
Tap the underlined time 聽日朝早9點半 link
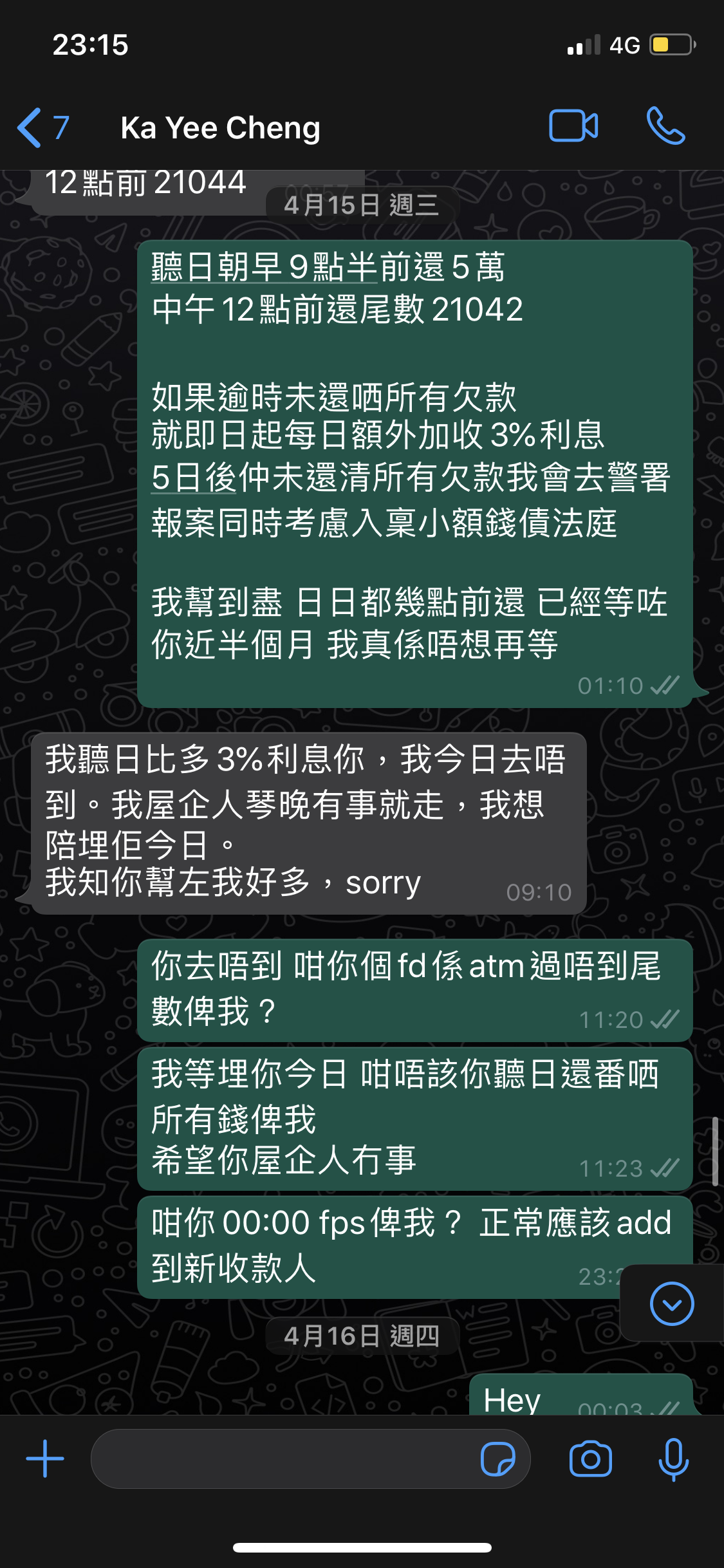[264, 267]
